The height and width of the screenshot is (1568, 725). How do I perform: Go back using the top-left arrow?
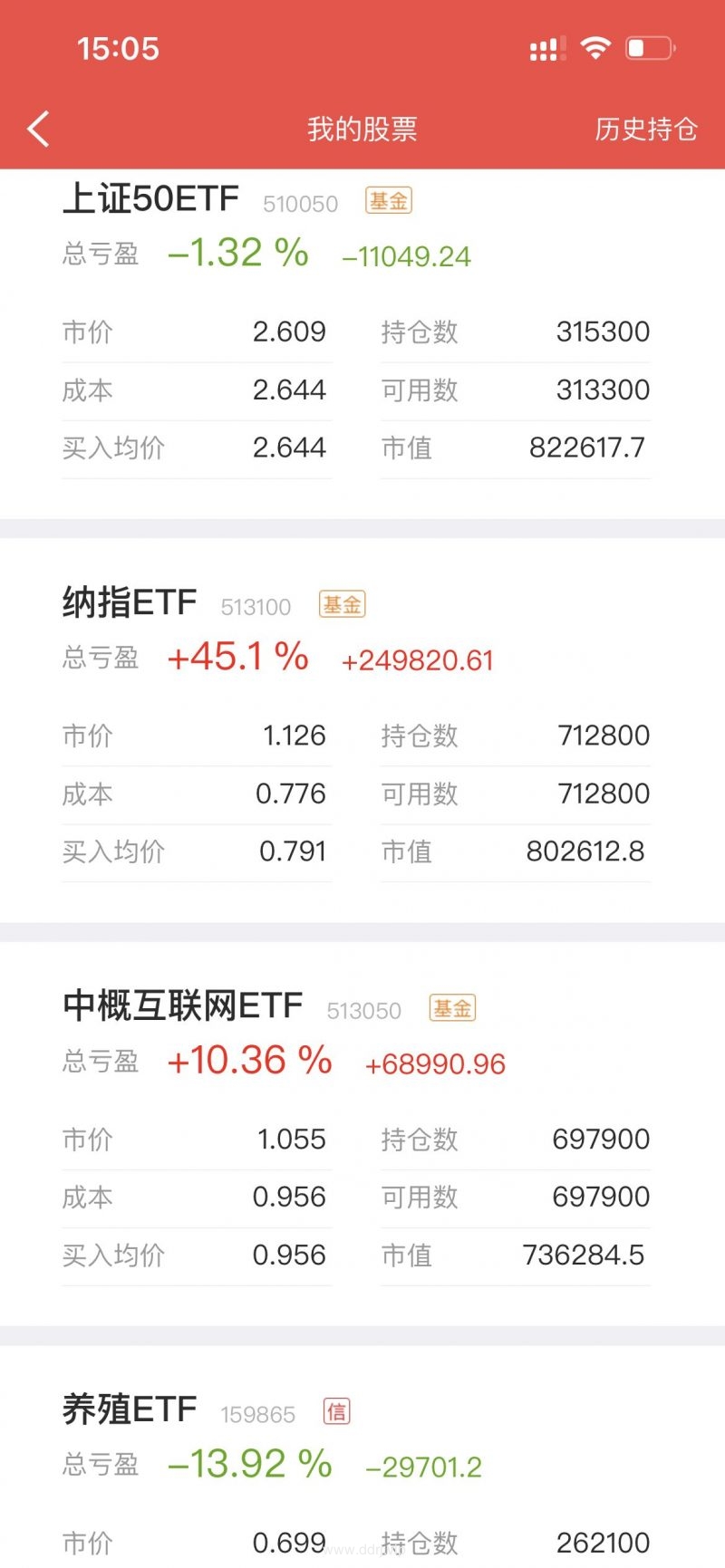click(x=38, y=130)
